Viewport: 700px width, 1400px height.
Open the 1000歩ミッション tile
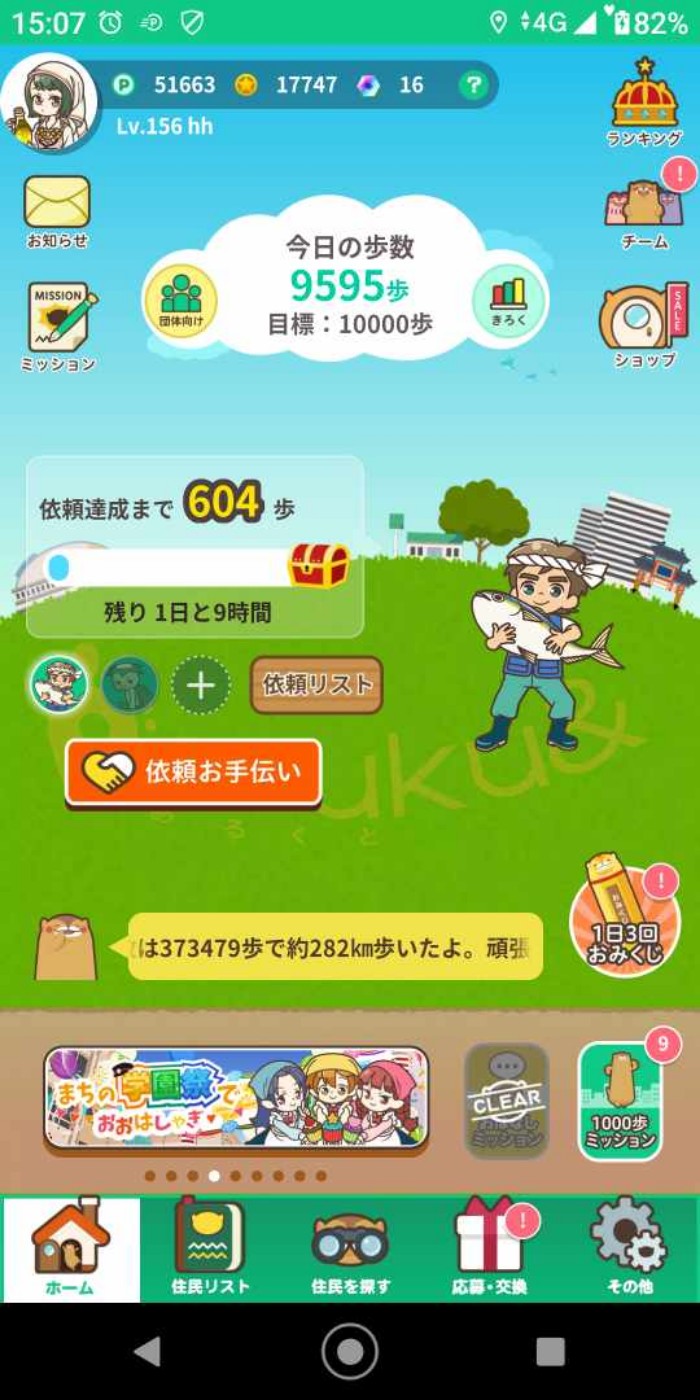click(x=620, y=1102)
